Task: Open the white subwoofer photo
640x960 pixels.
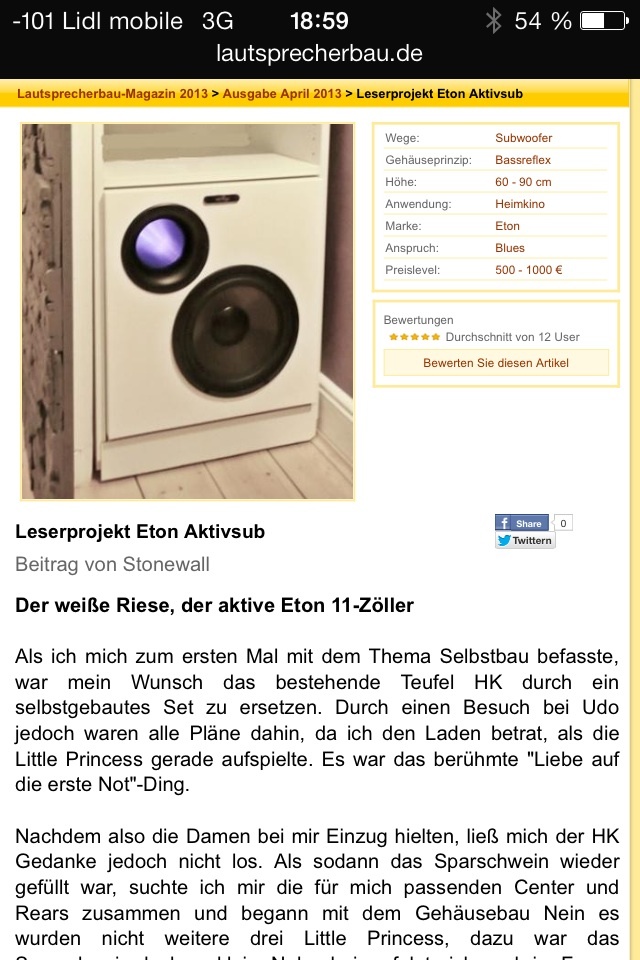Action: point(187,311)
